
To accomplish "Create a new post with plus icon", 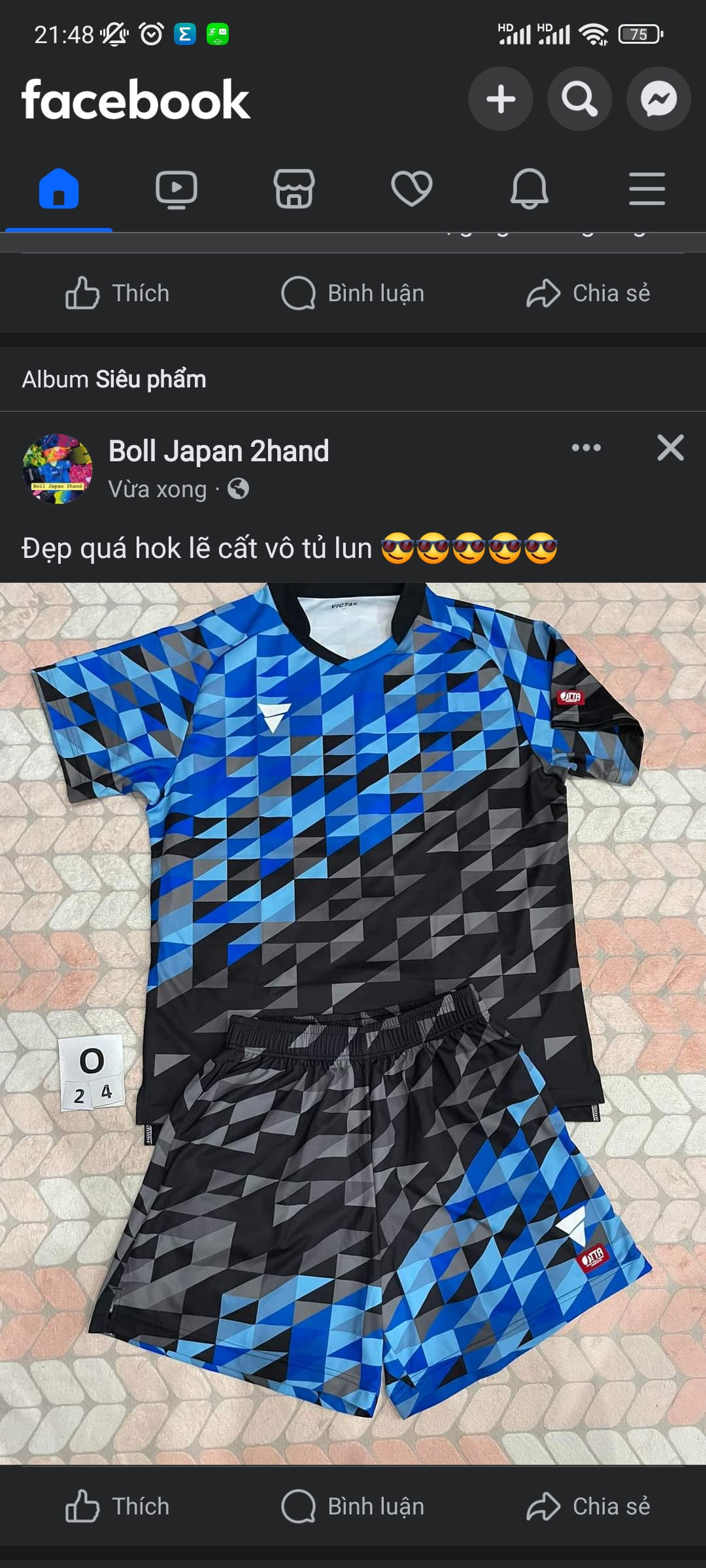I will (501, 99).
